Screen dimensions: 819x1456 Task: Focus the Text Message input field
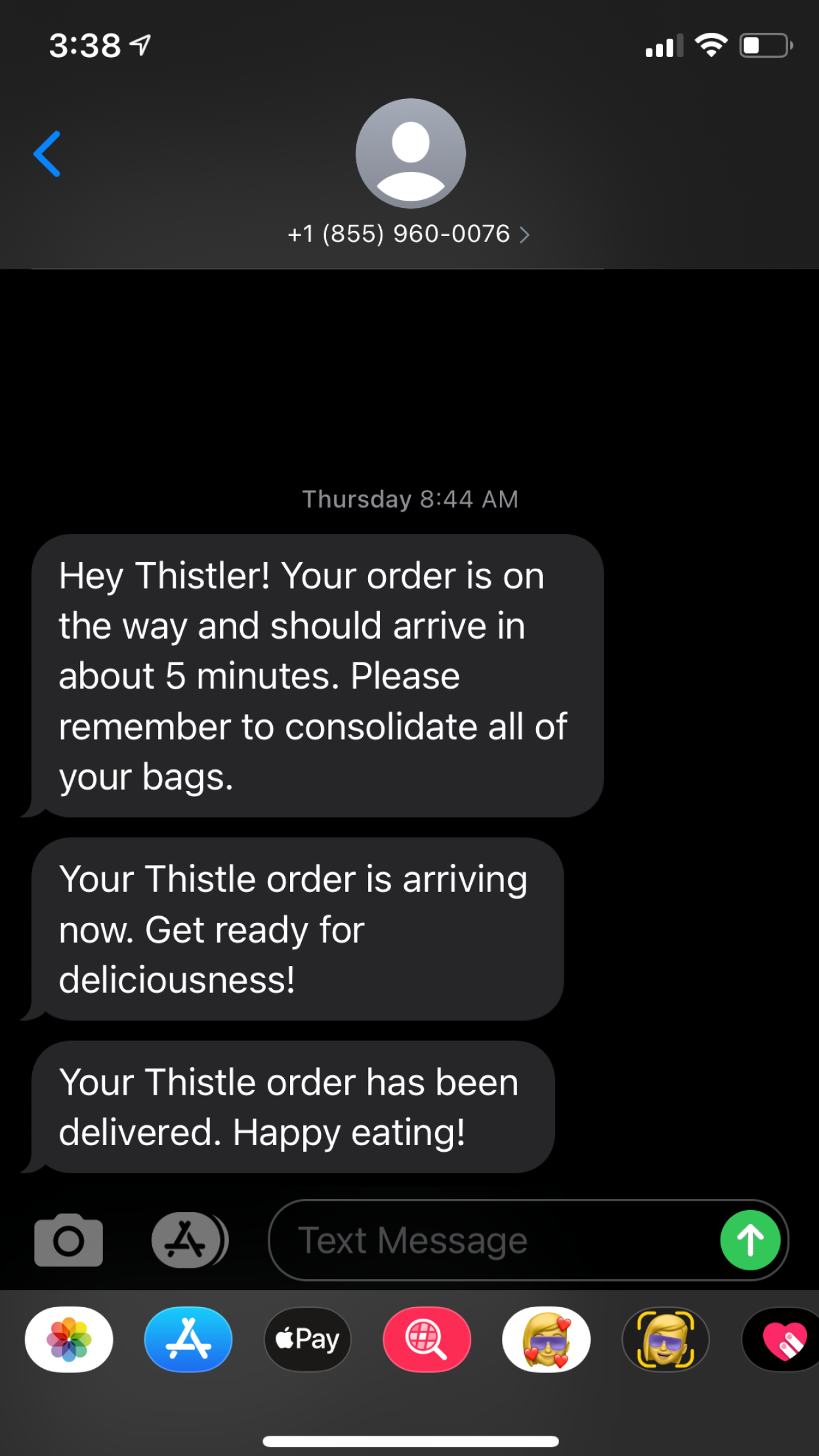(x=492, y=1240)
